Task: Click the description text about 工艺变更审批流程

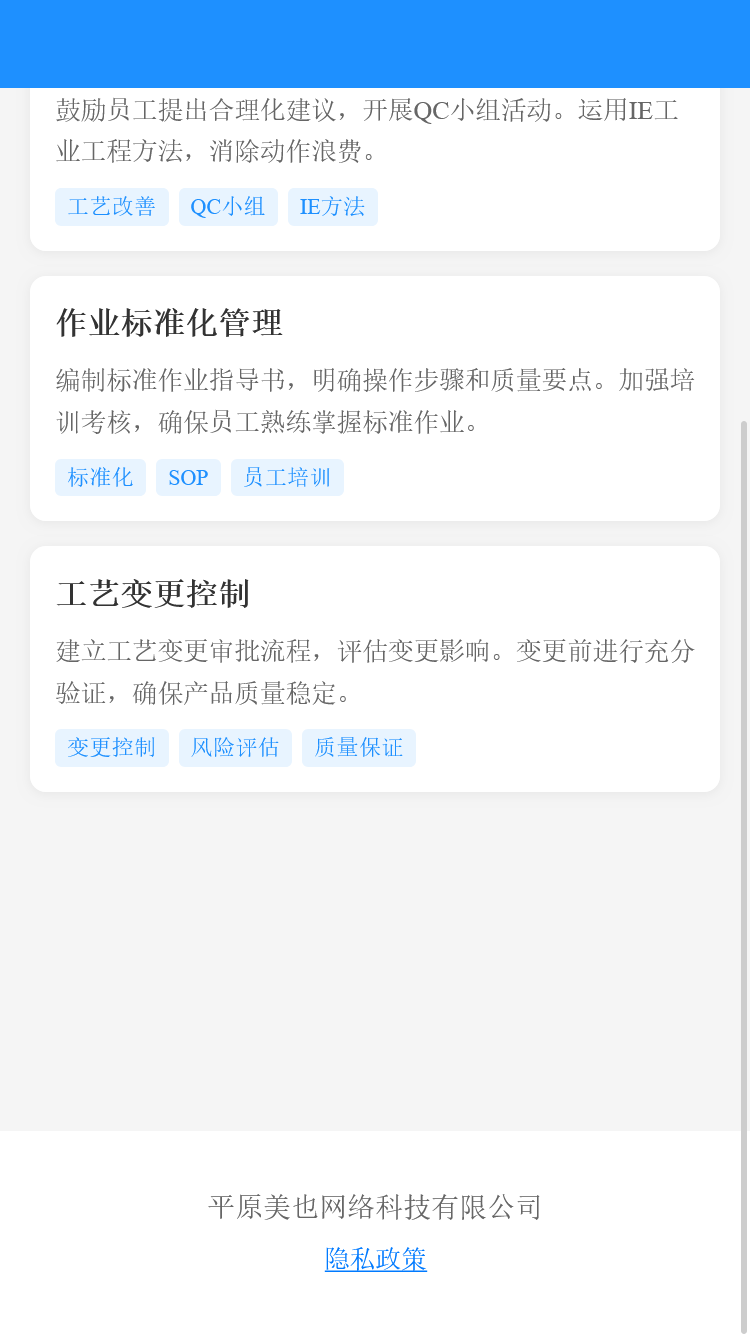Action: pos(375,672)
